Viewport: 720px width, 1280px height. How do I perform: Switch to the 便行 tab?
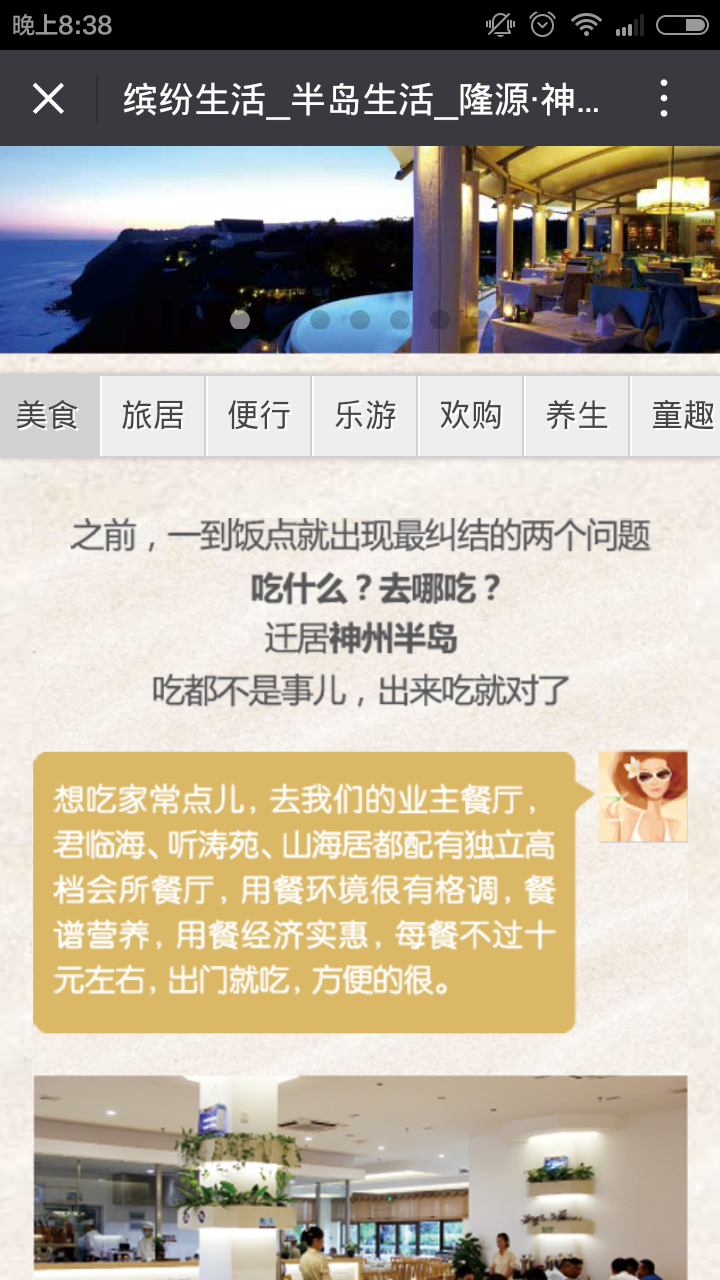click(x=259, y=416)
